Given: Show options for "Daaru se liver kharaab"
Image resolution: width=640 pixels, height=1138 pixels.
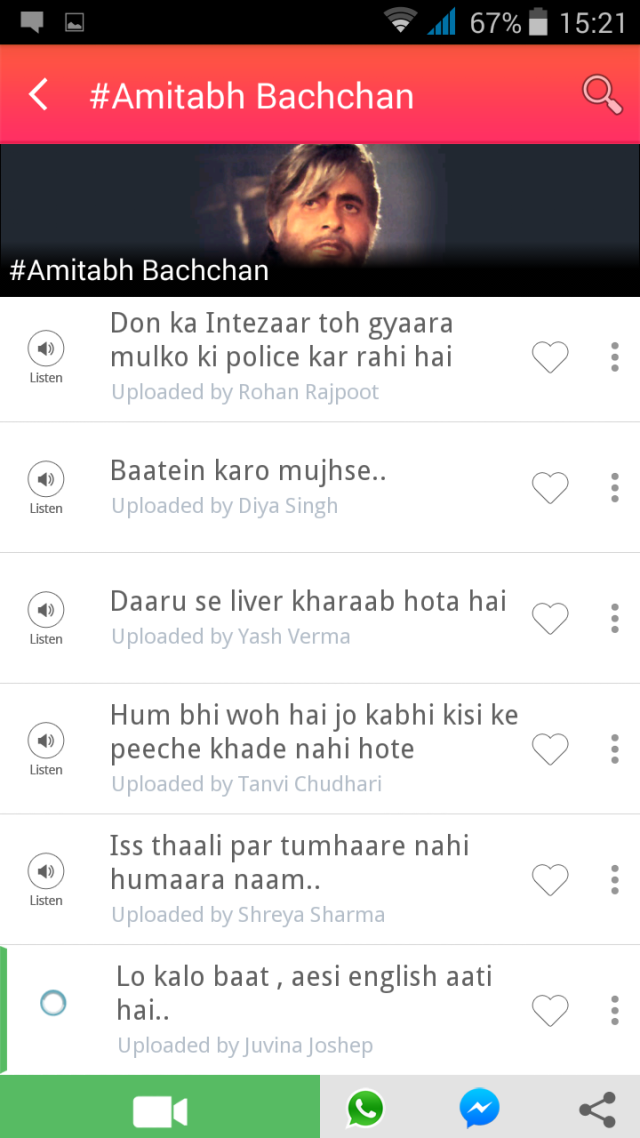Looking at the screenshot, I should point(614,619).
